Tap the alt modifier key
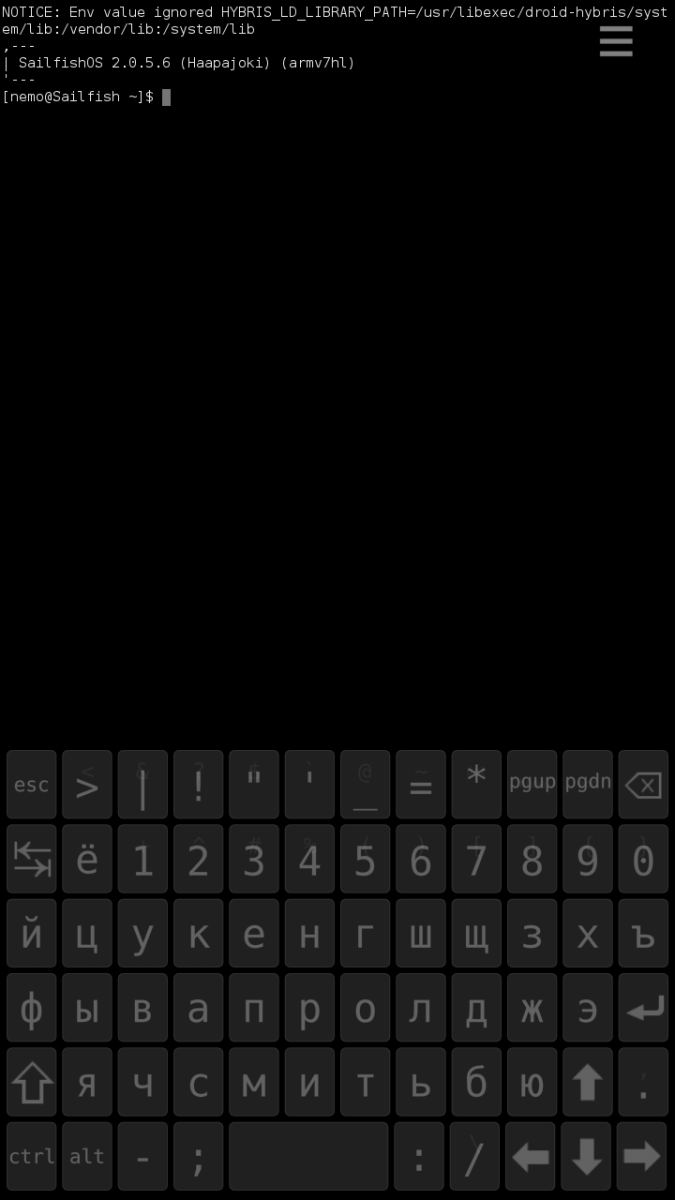The image size is (675, 1200). click(87, 1157)
